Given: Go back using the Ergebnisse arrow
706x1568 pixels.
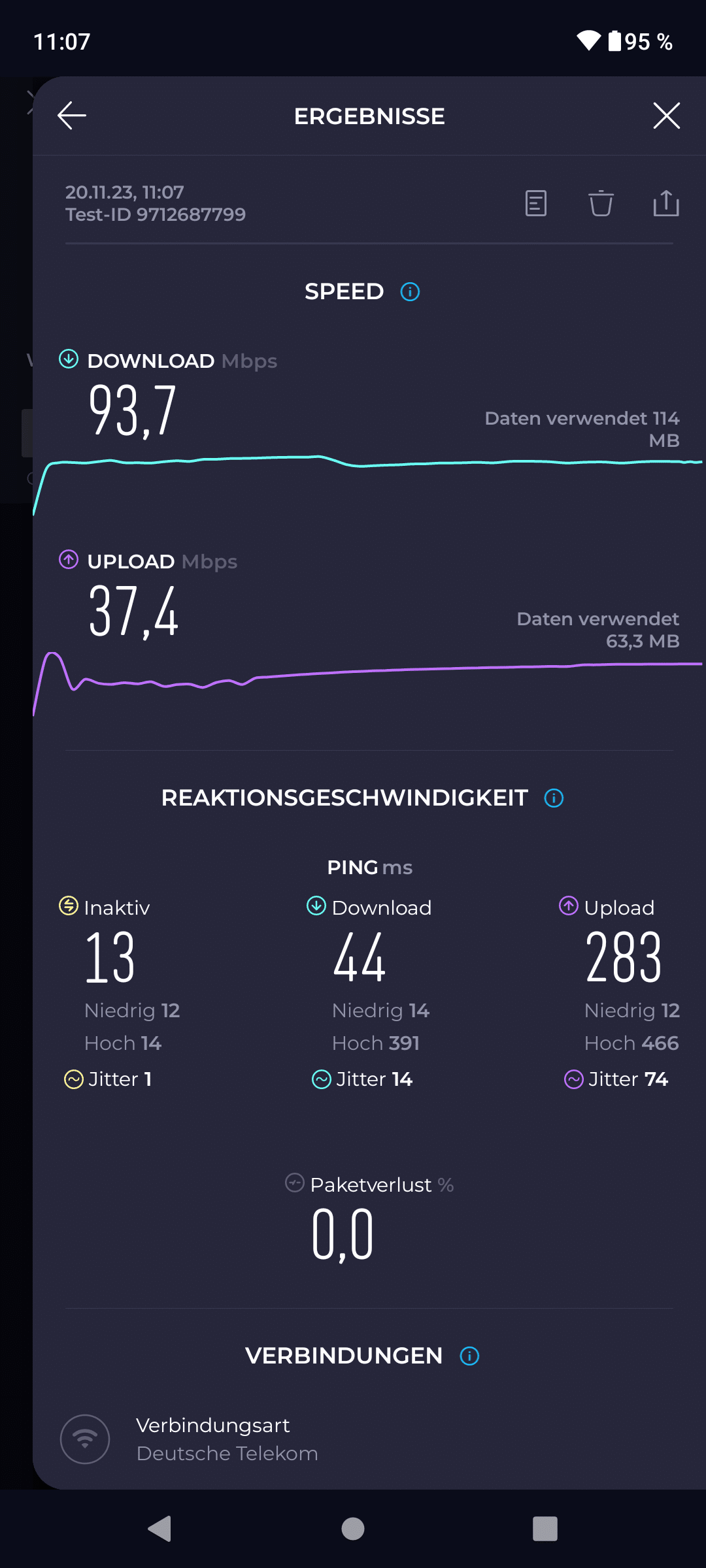Looking at the screenshot, I should point(72,116).
